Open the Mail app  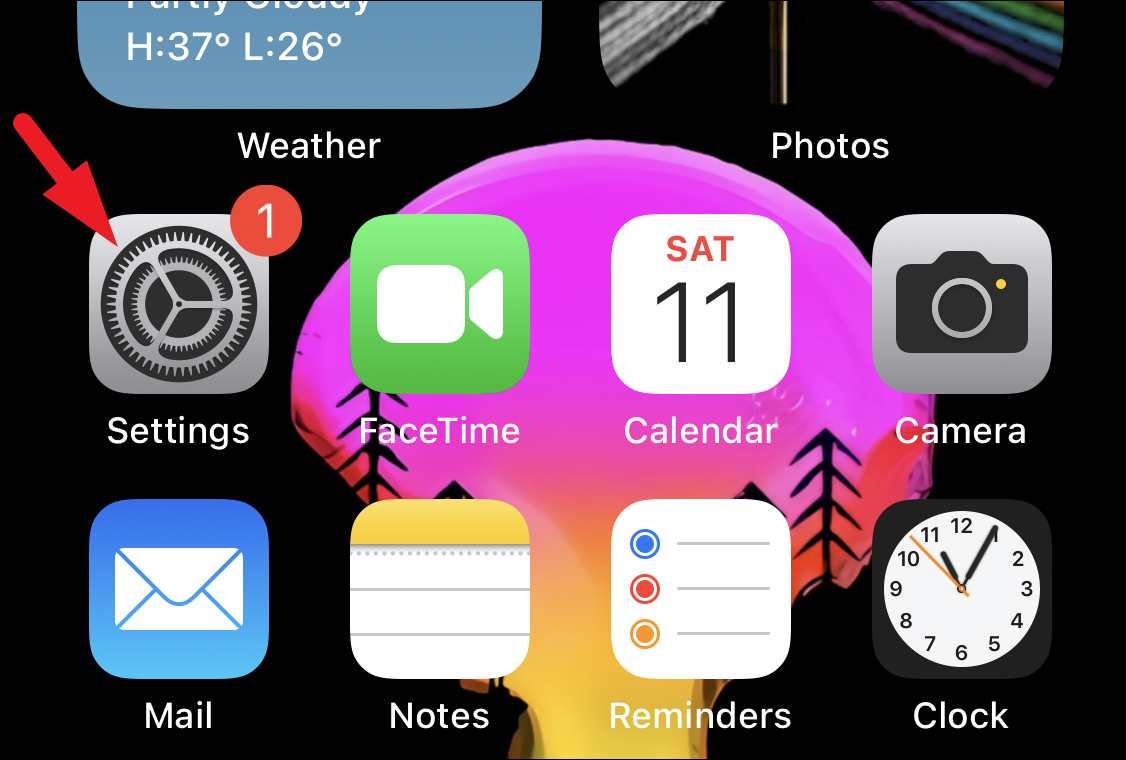tap(178, 589)
